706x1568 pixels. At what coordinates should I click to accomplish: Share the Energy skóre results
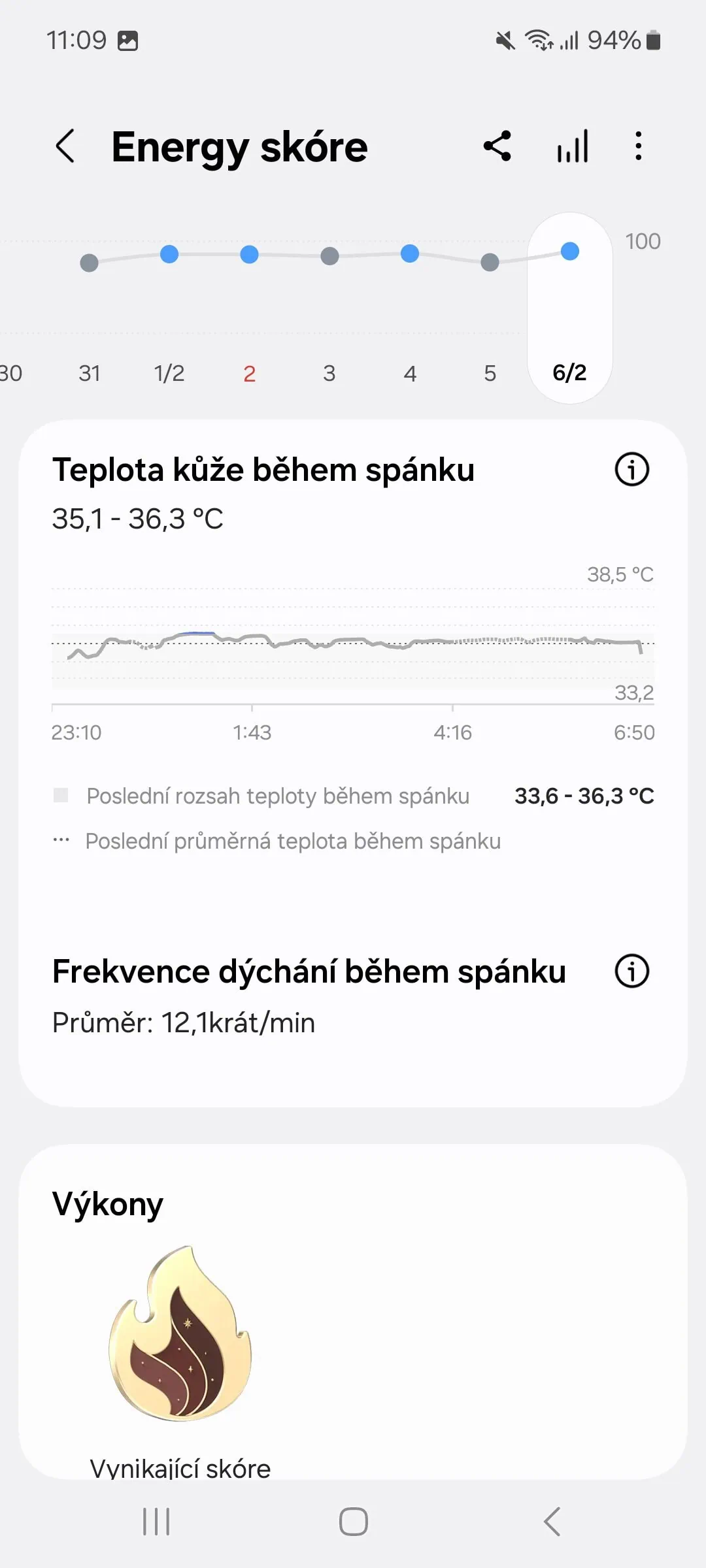click(x=497, y=146)
